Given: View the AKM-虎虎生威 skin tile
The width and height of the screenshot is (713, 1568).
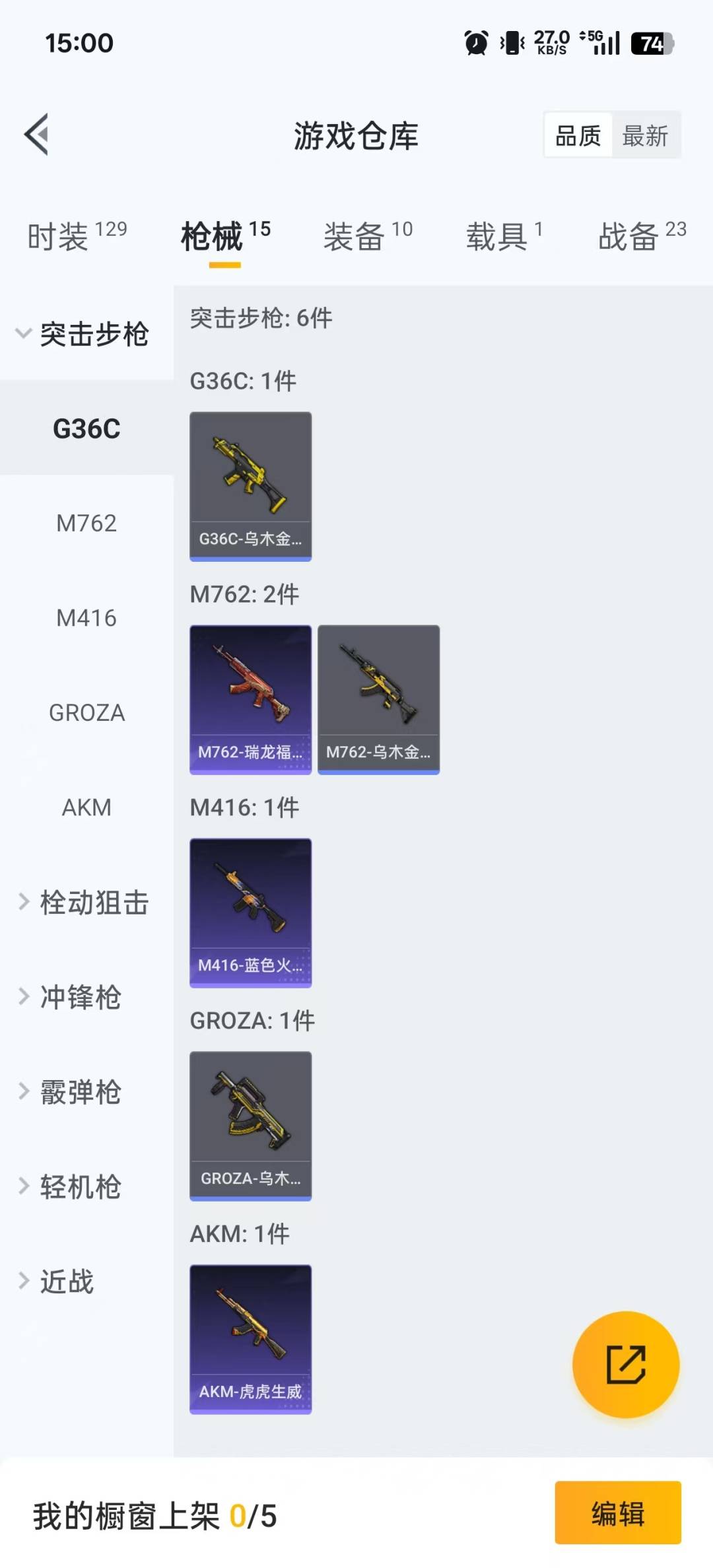Looking at the screenshot, I should pyautogui.click(x=250, y=1339).
